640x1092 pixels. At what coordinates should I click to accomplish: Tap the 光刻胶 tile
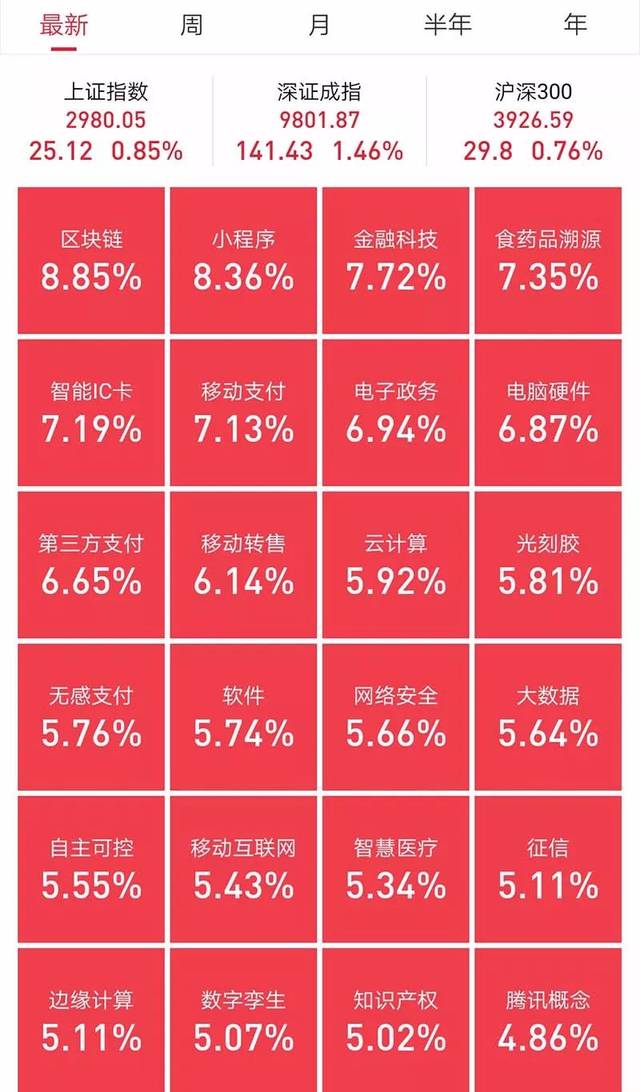click(x=548, y=565)
